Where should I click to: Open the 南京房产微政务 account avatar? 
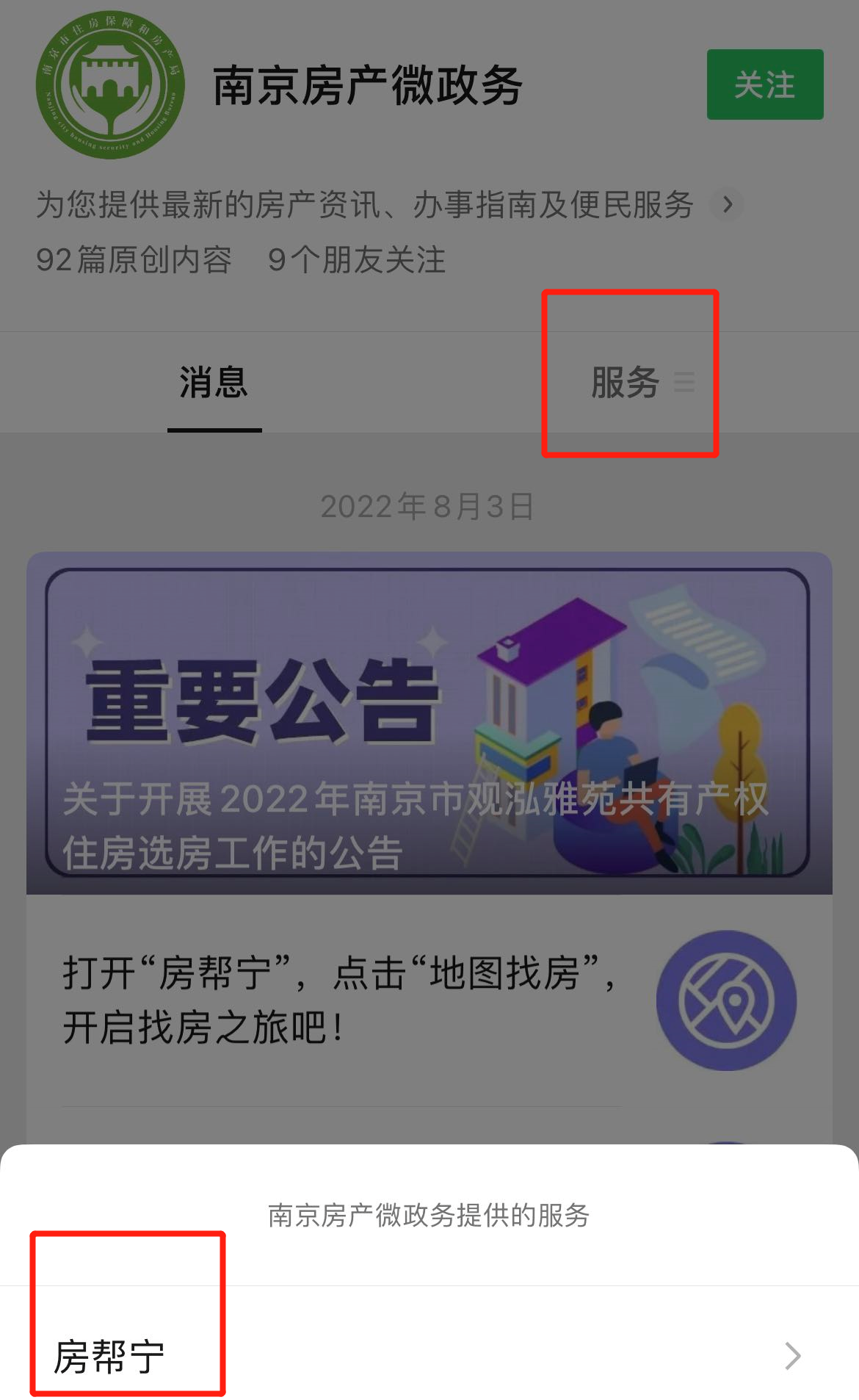110,84
